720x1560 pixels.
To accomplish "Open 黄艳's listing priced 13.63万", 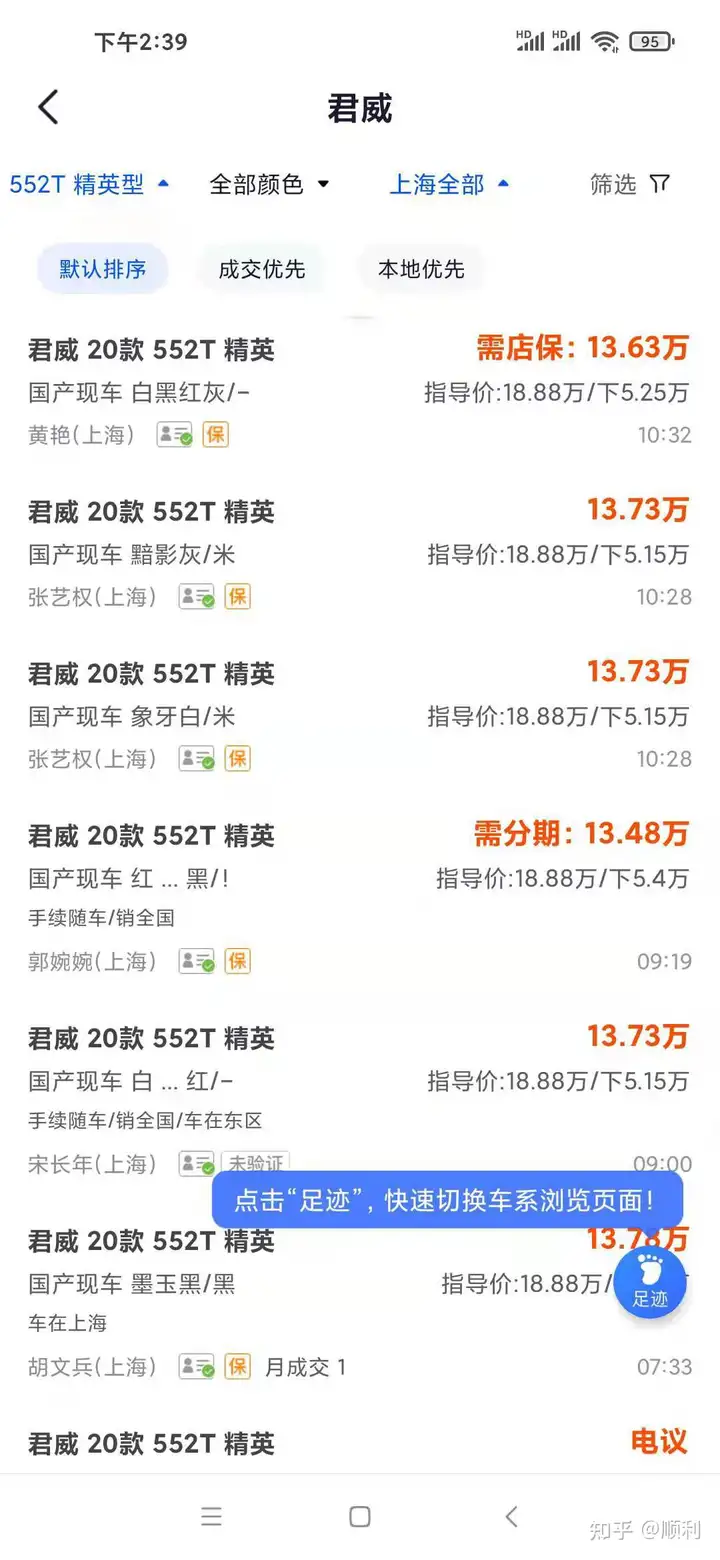I will (360, 390).
